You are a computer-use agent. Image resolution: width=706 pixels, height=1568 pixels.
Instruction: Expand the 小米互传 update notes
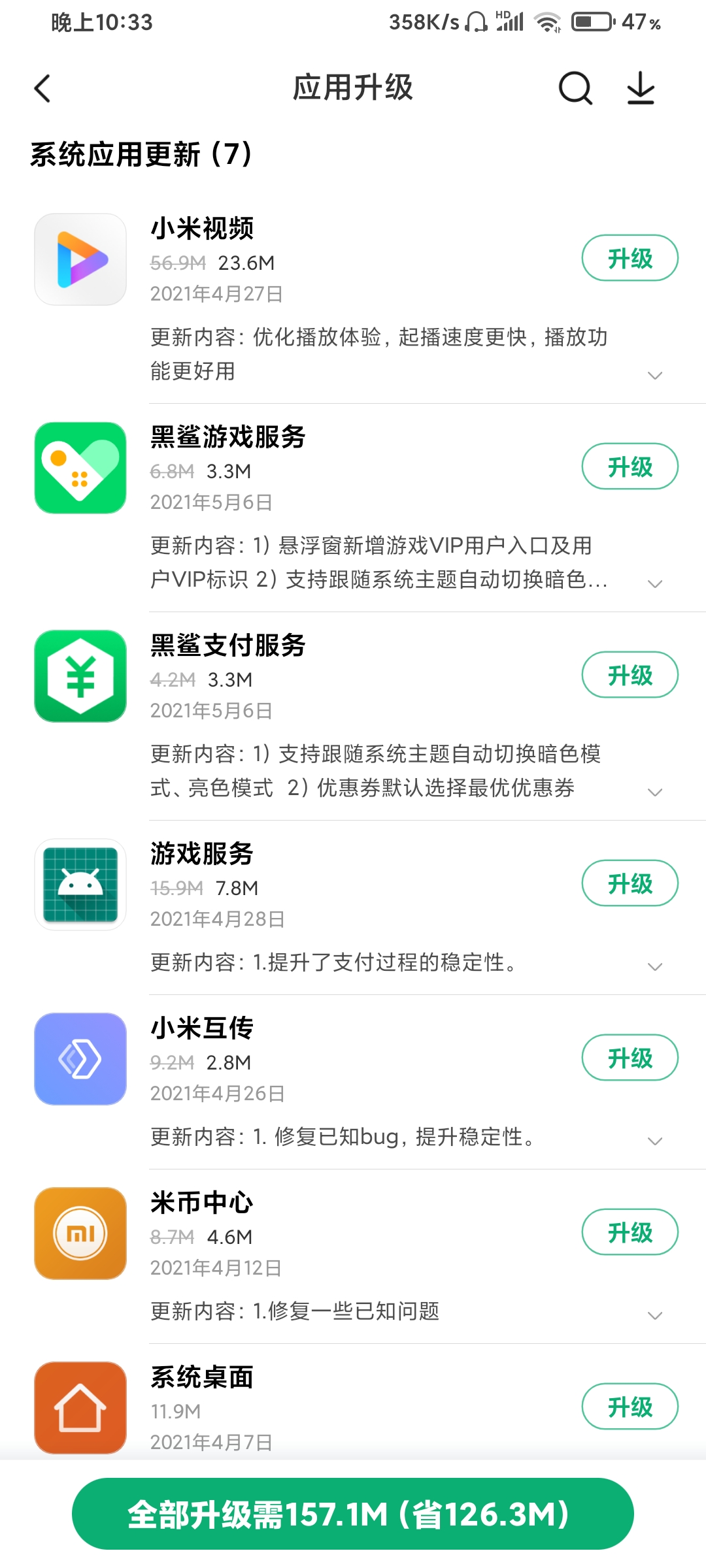[x=654, y=1141]
